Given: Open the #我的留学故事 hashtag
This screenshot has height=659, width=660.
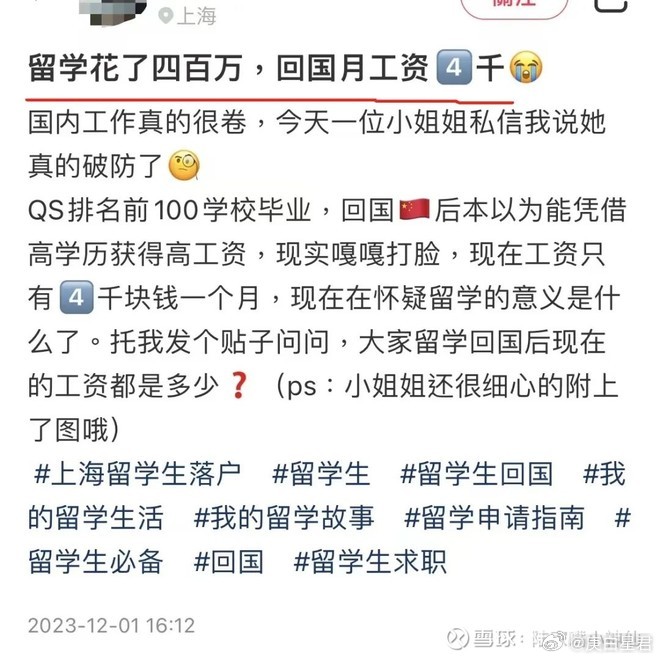Looking at the screenshot, I should click(x=284, y=517).
